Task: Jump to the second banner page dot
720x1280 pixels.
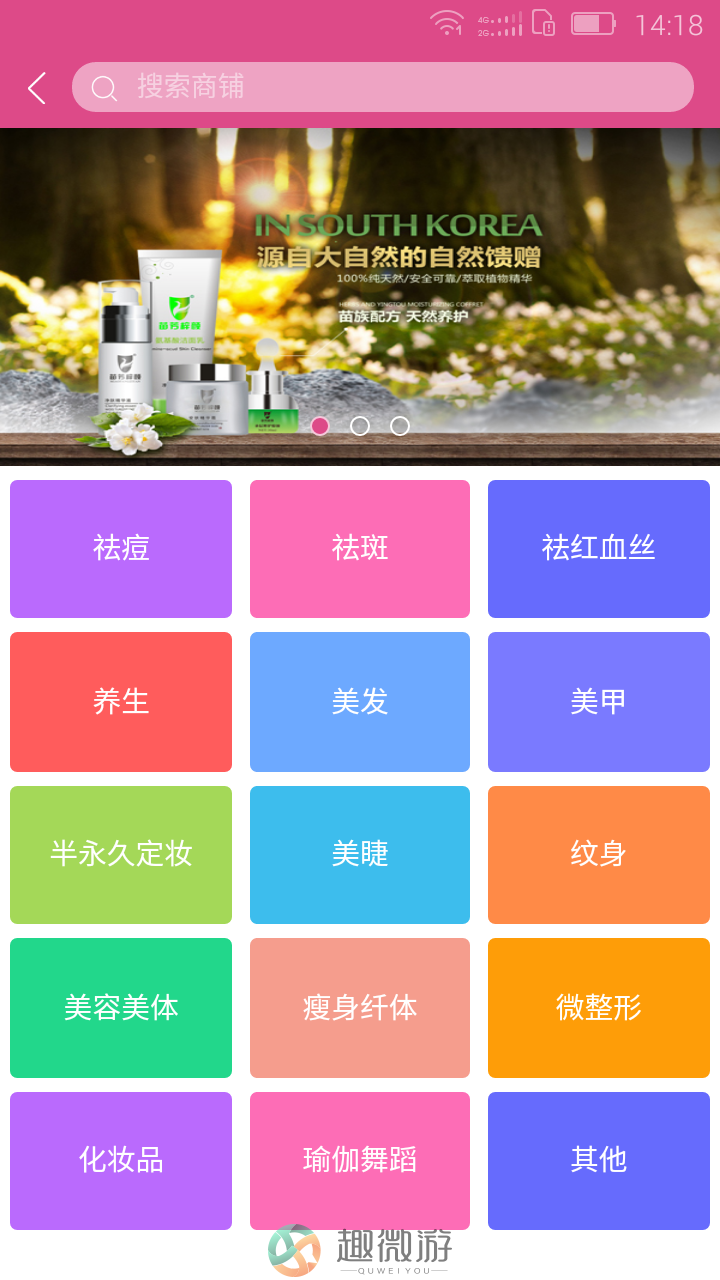Action: [360, 426]
